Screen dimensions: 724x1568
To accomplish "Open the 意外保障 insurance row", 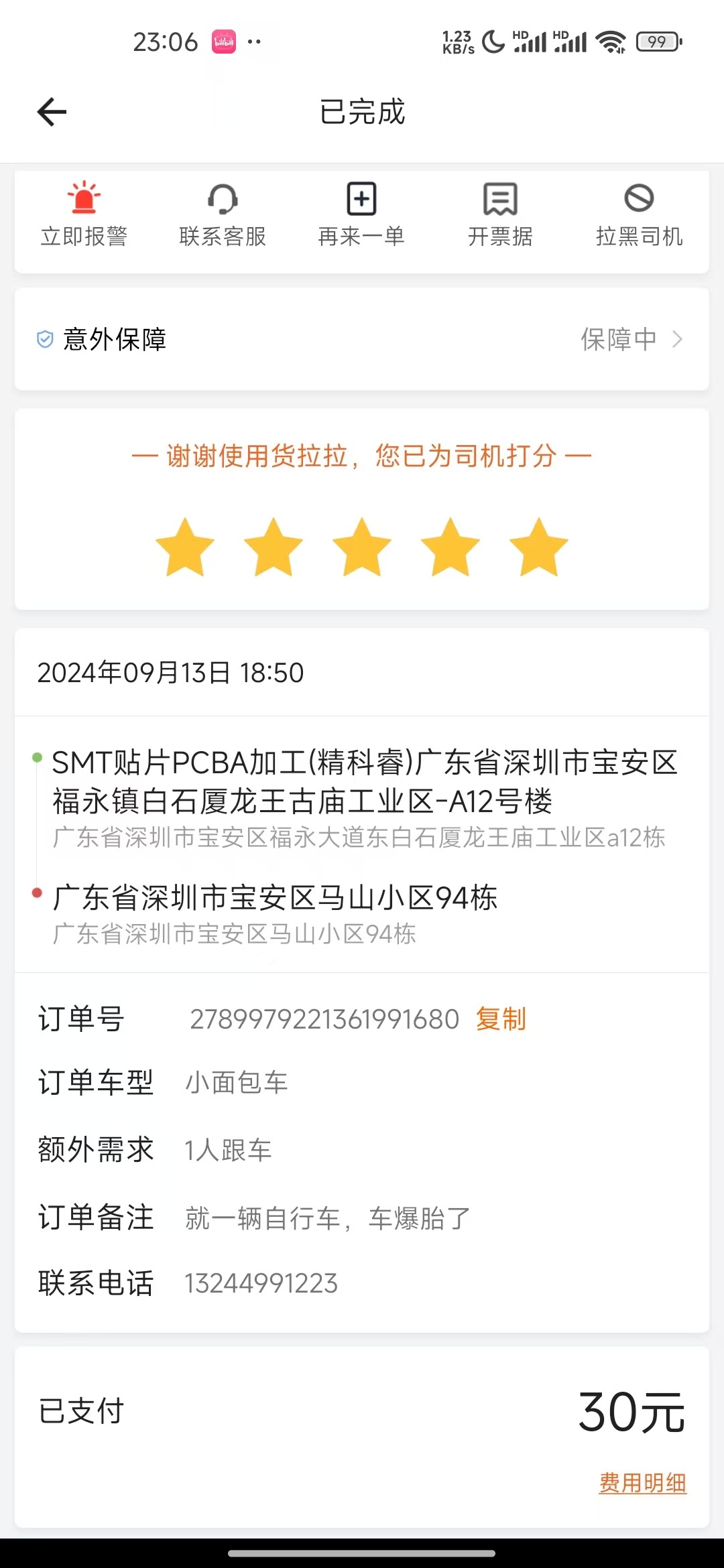I will [x=362, y=339].
